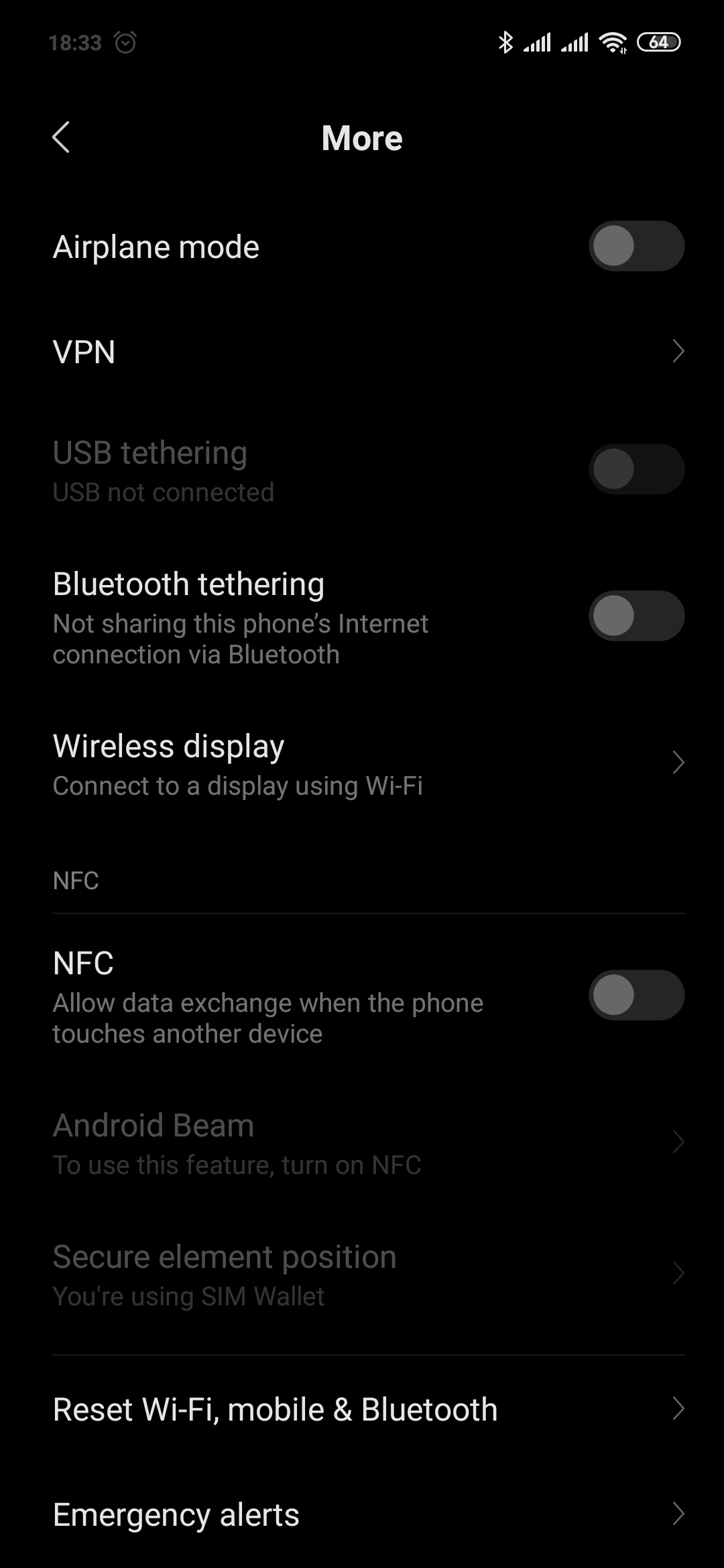This screenshot has width=724, height=1568.
Task: Go back from the More screen
Action: pos(61,137)
